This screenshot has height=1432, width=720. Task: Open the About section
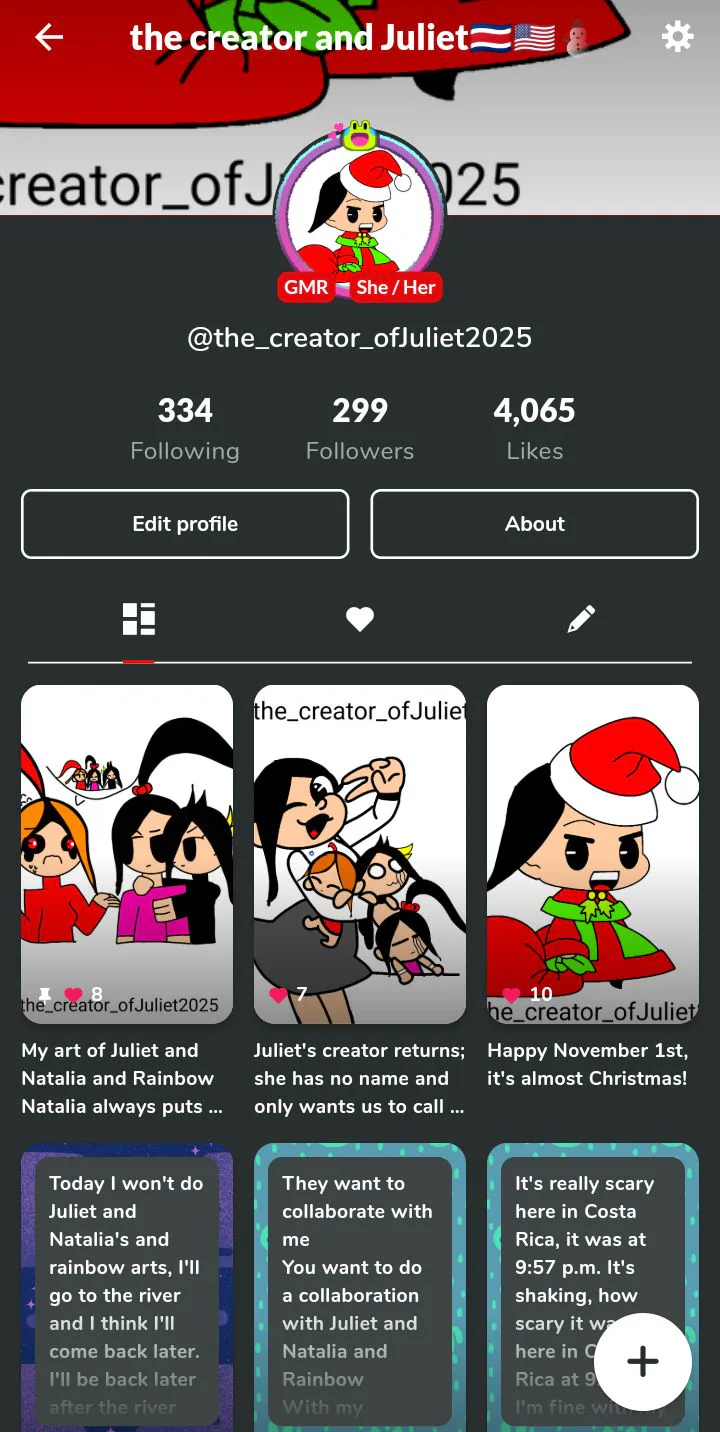(534, 524)
